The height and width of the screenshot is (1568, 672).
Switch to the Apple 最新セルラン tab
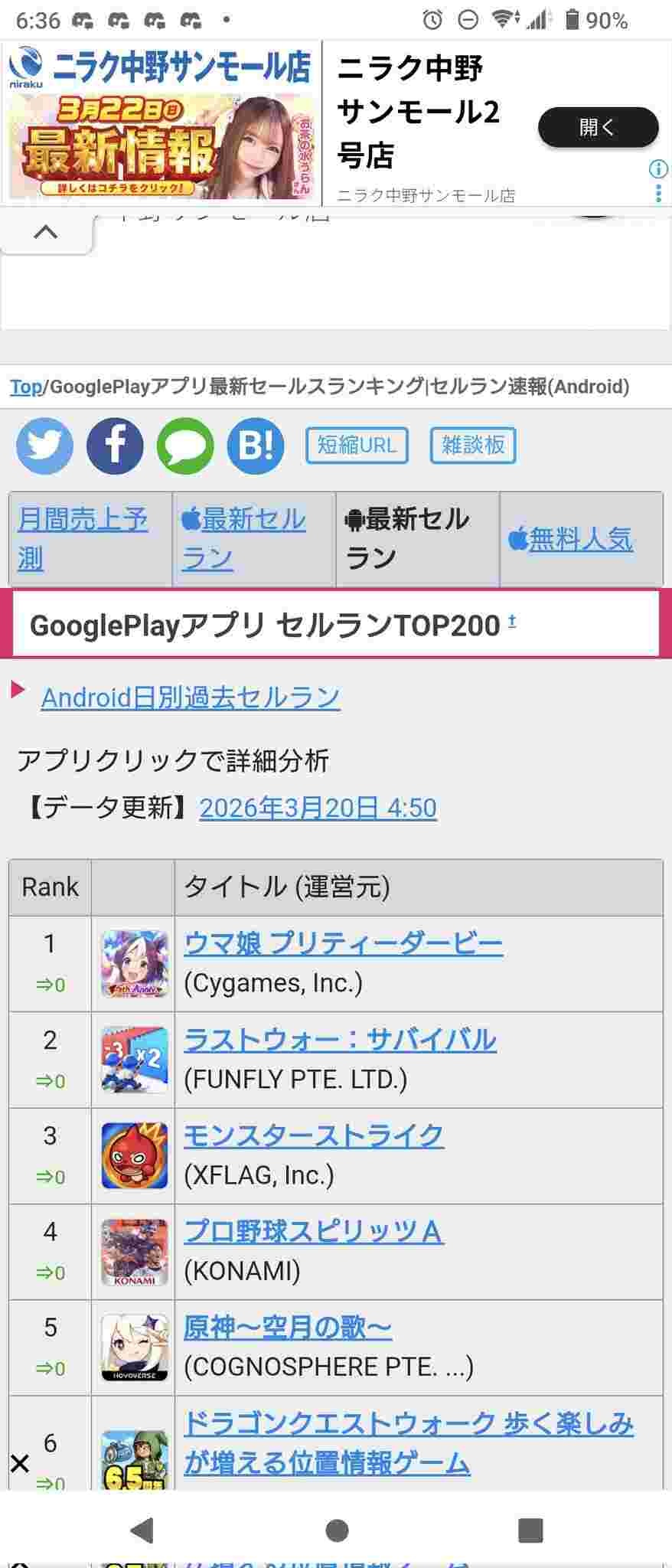pos(243,538)
